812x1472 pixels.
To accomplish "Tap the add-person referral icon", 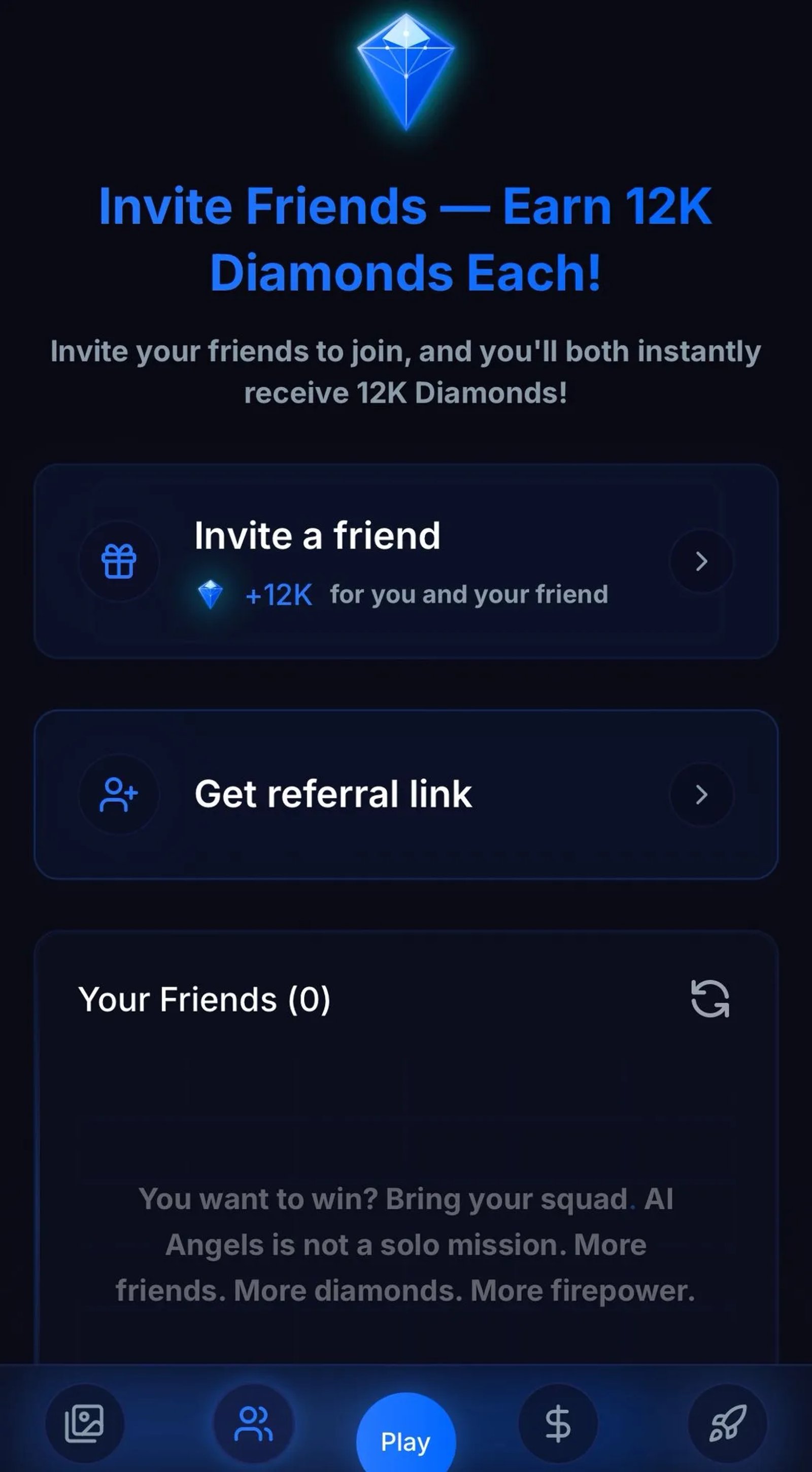I will 119,793.
